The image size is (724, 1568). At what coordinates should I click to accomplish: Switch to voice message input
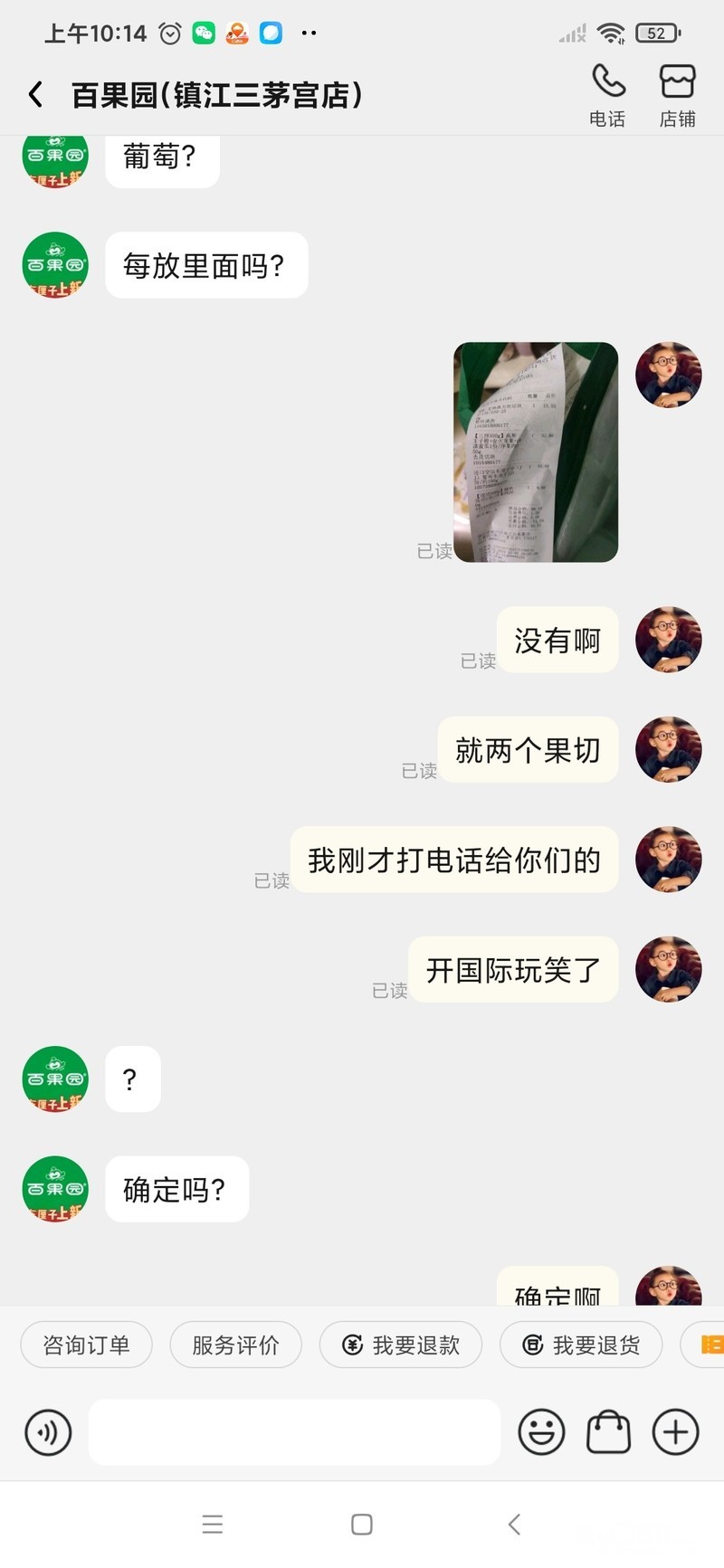(48, 1432)
